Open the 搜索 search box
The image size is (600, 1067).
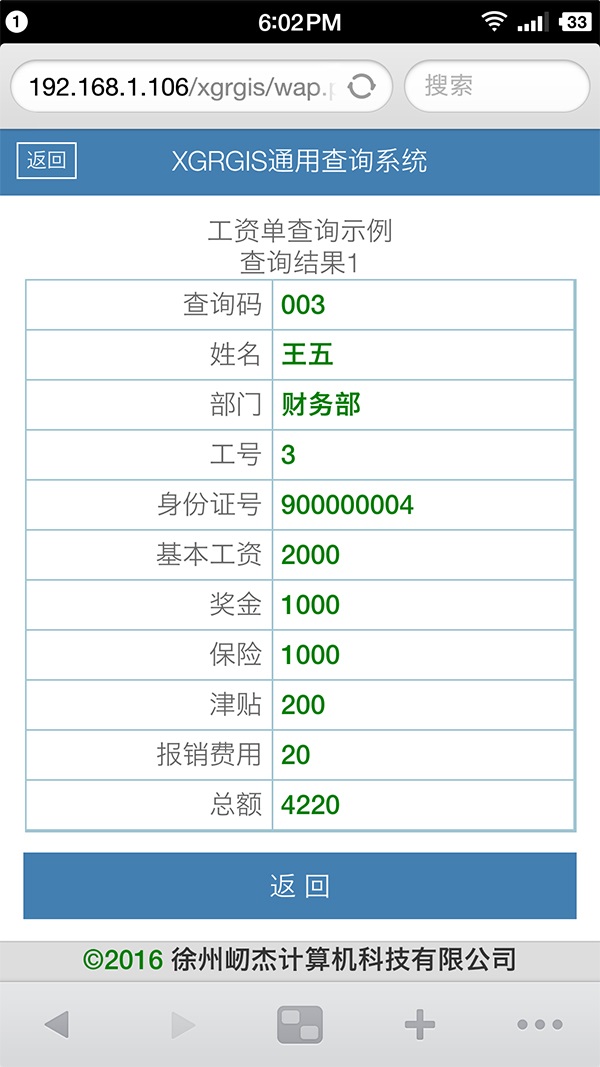(x=497, y=86)
